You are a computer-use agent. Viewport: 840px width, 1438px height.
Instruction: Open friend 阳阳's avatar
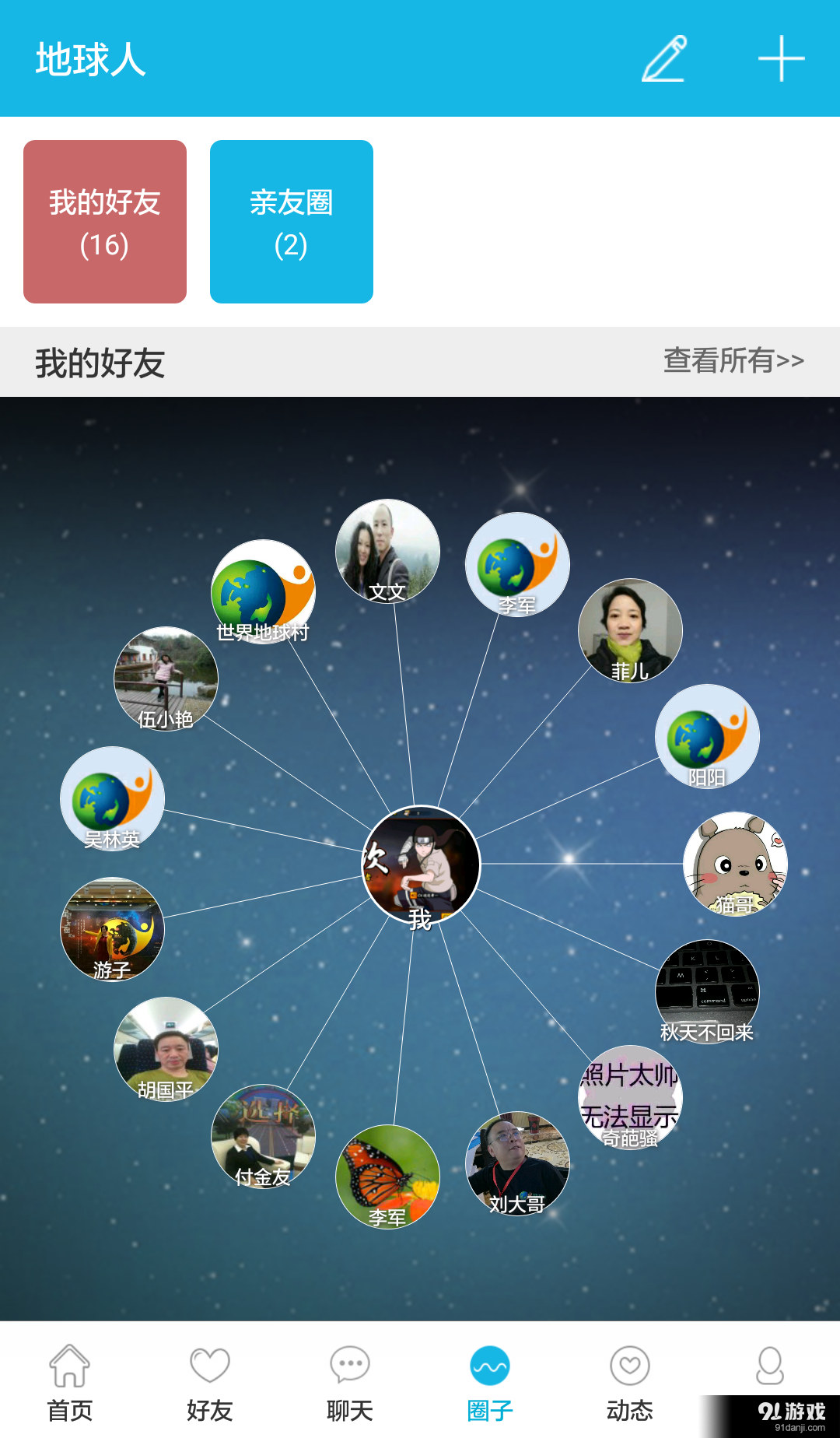(x=707, y=736)
